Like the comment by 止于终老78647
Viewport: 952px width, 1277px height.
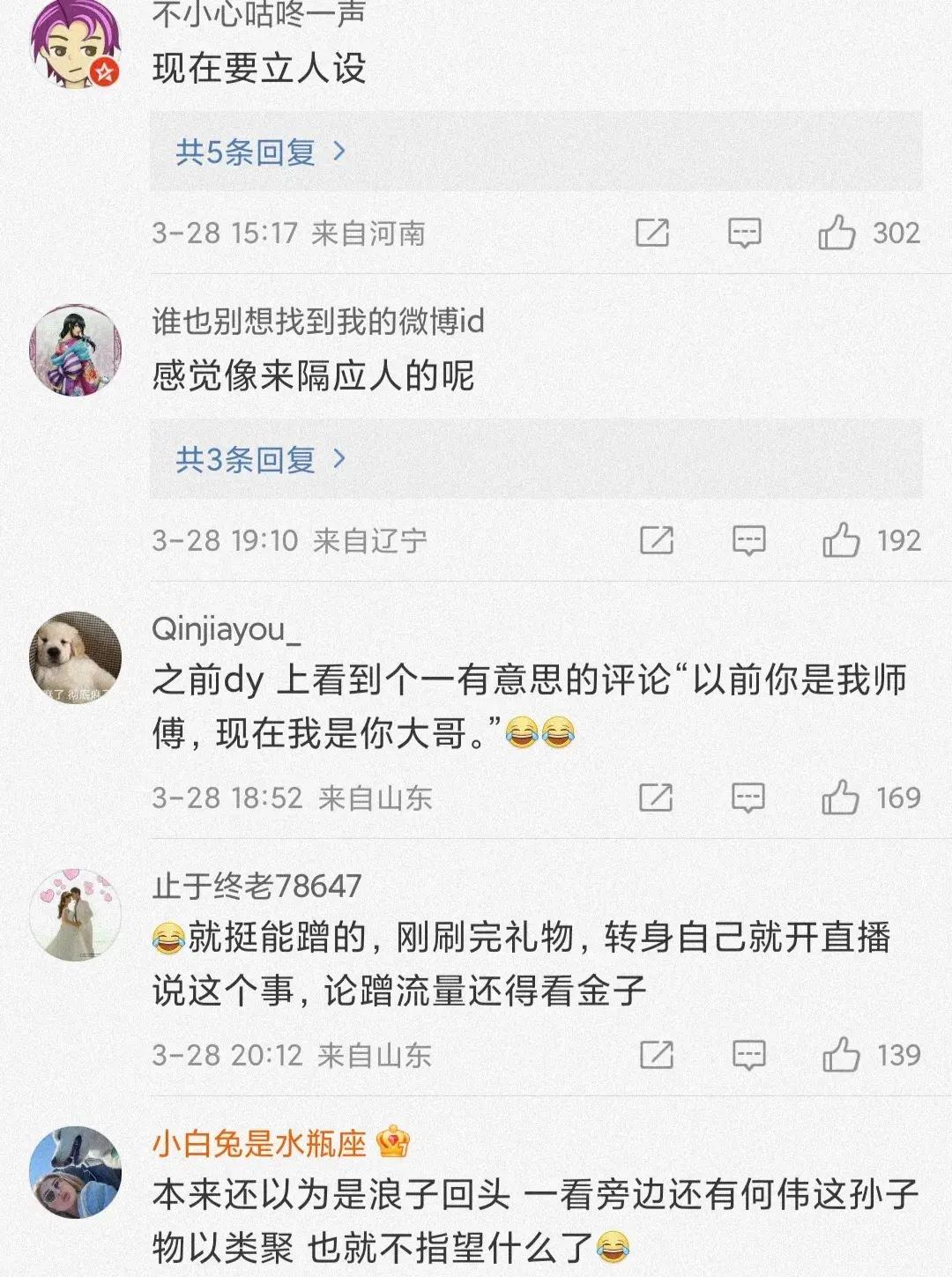841,1055
